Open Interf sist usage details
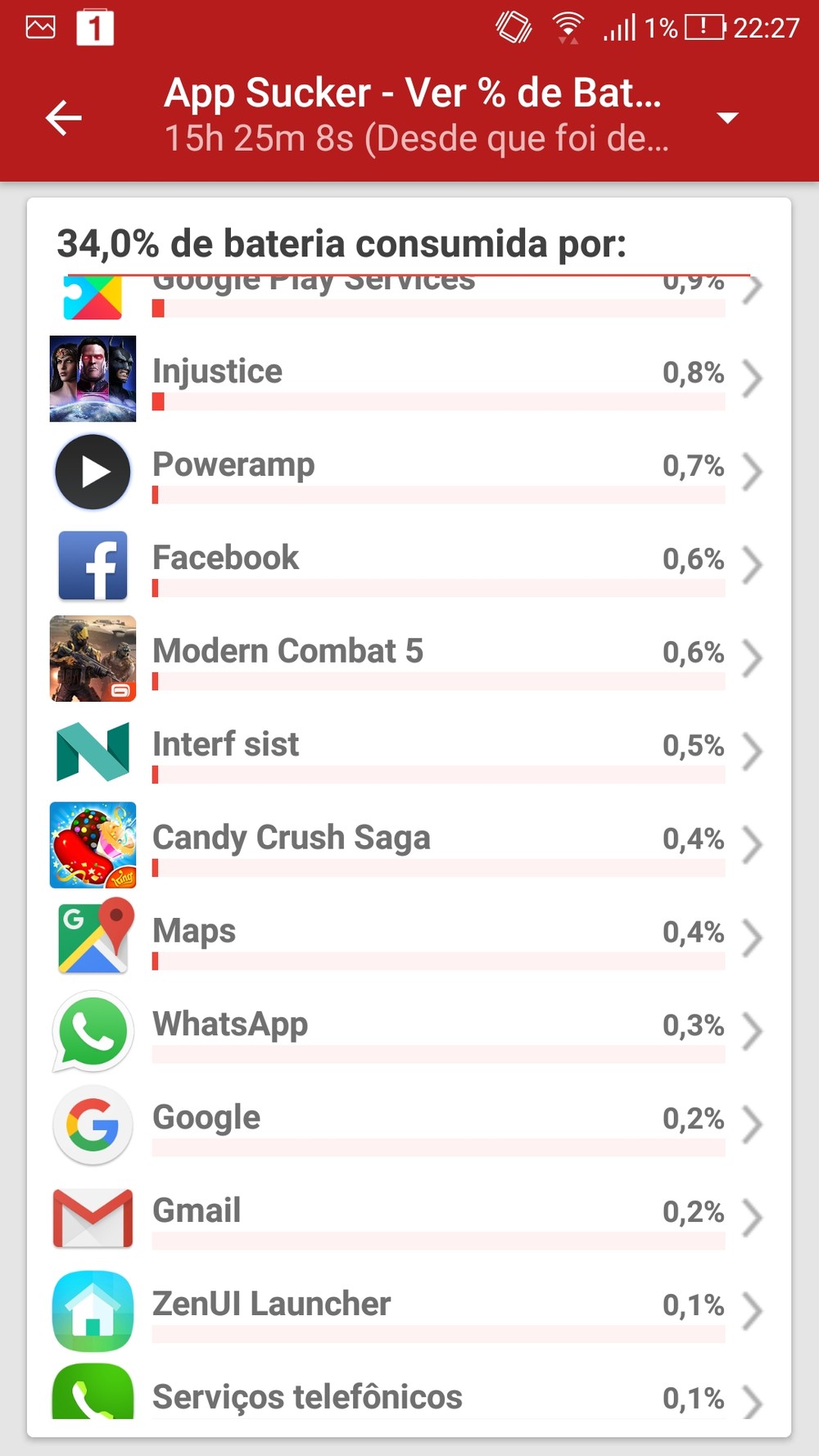Screen dimensions: 819x1456 coord(409,752)
